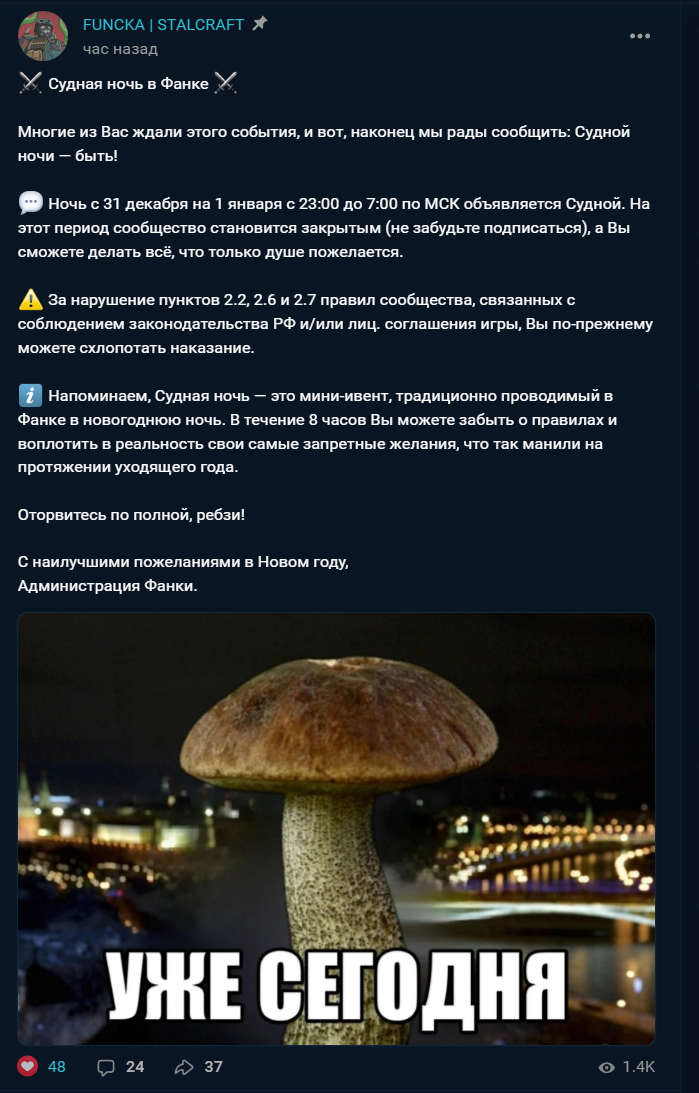Share the post via arrow icon

click(x=184, y=1067)
